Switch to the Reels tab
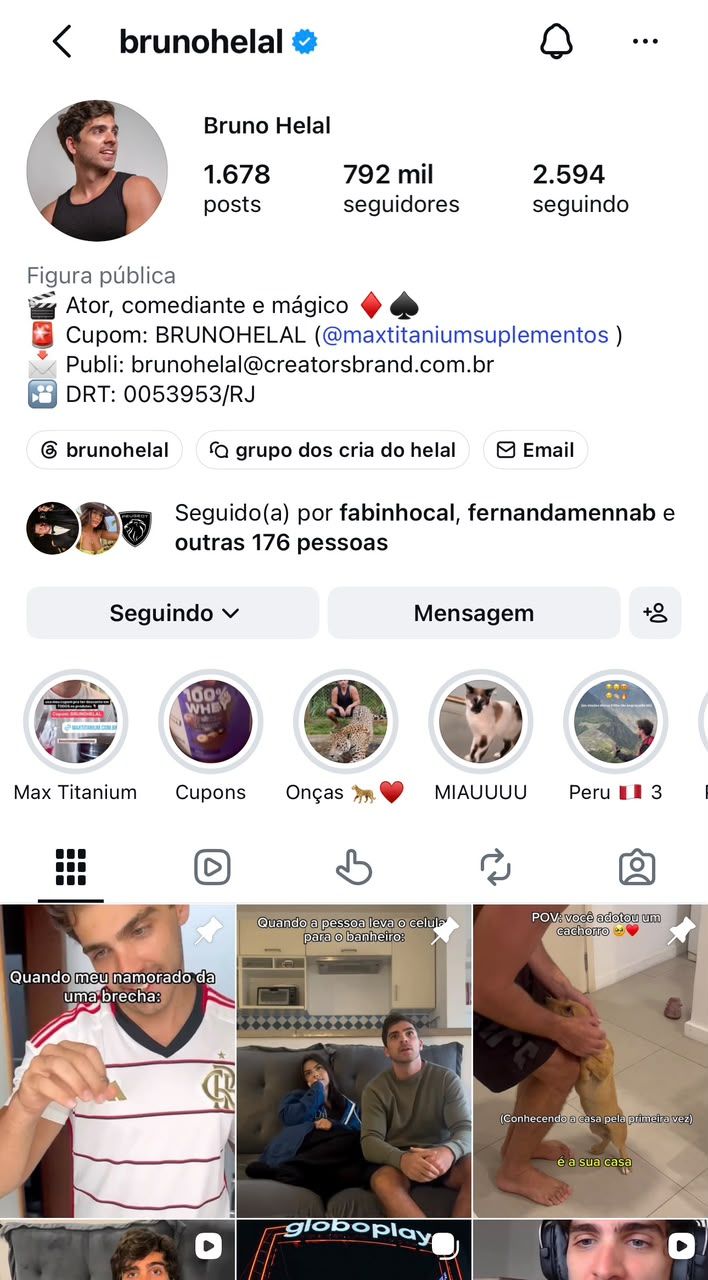Screen dimensions: 708x1280 tap(212, 867)
